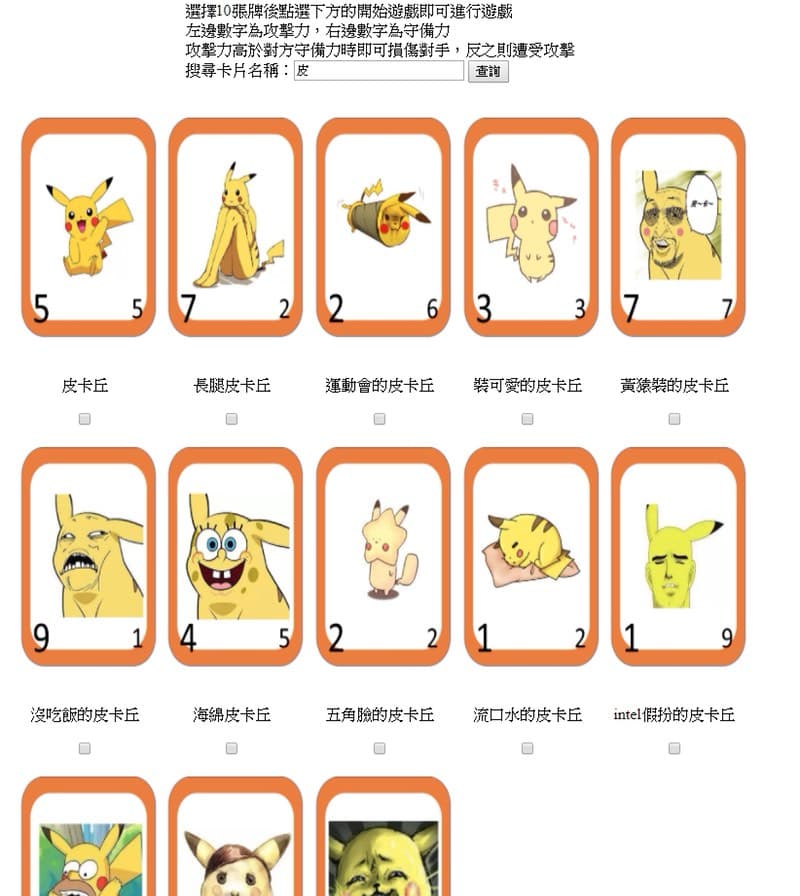Select the 黃猿裝的皮卡丘 checkbox
This screenshot has height=896, width=800.
coord(674,419)
